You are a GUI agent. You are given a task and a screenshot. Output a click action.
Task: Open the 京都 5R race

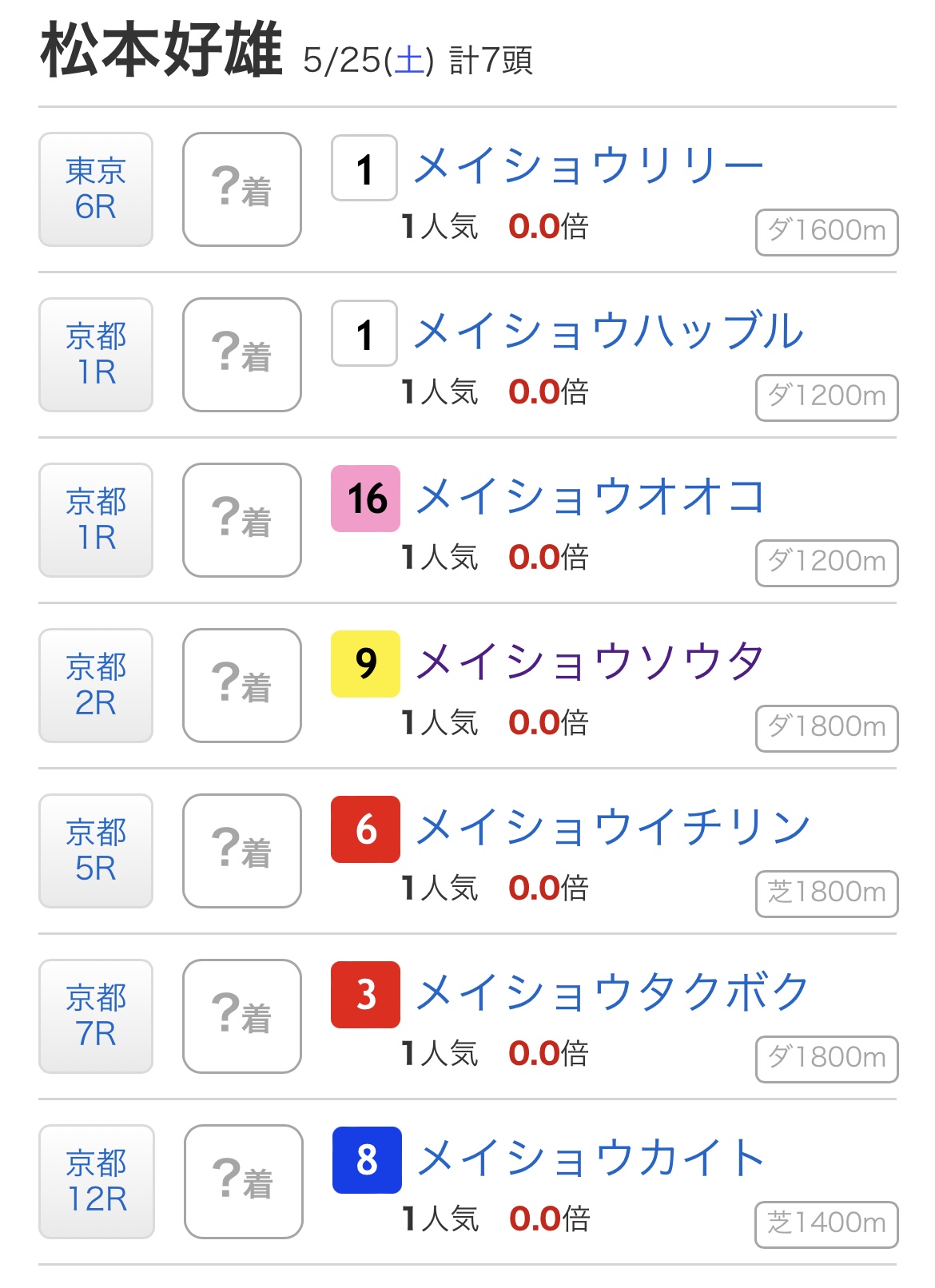click(96, 851)
